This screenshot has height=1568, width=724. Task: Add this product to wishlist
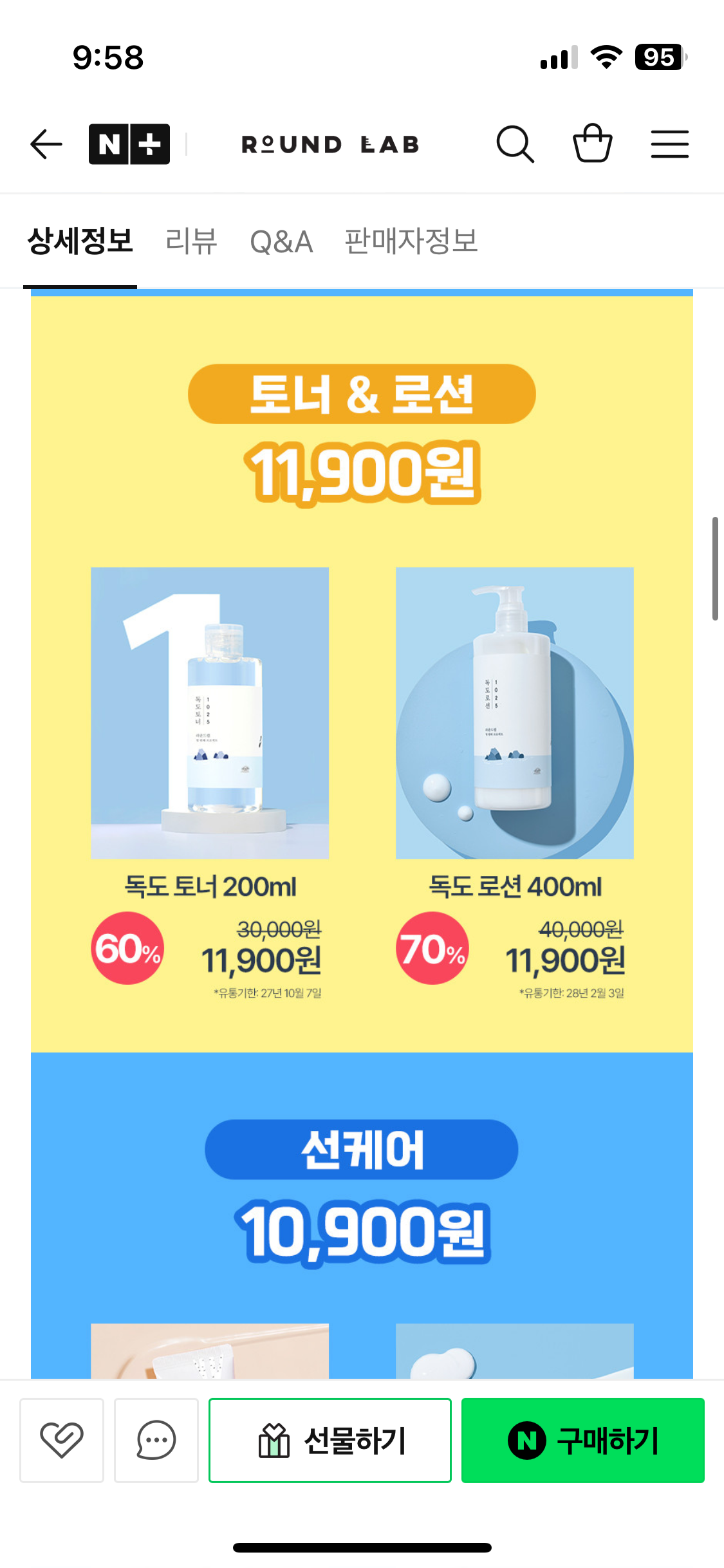(62, 1440)
